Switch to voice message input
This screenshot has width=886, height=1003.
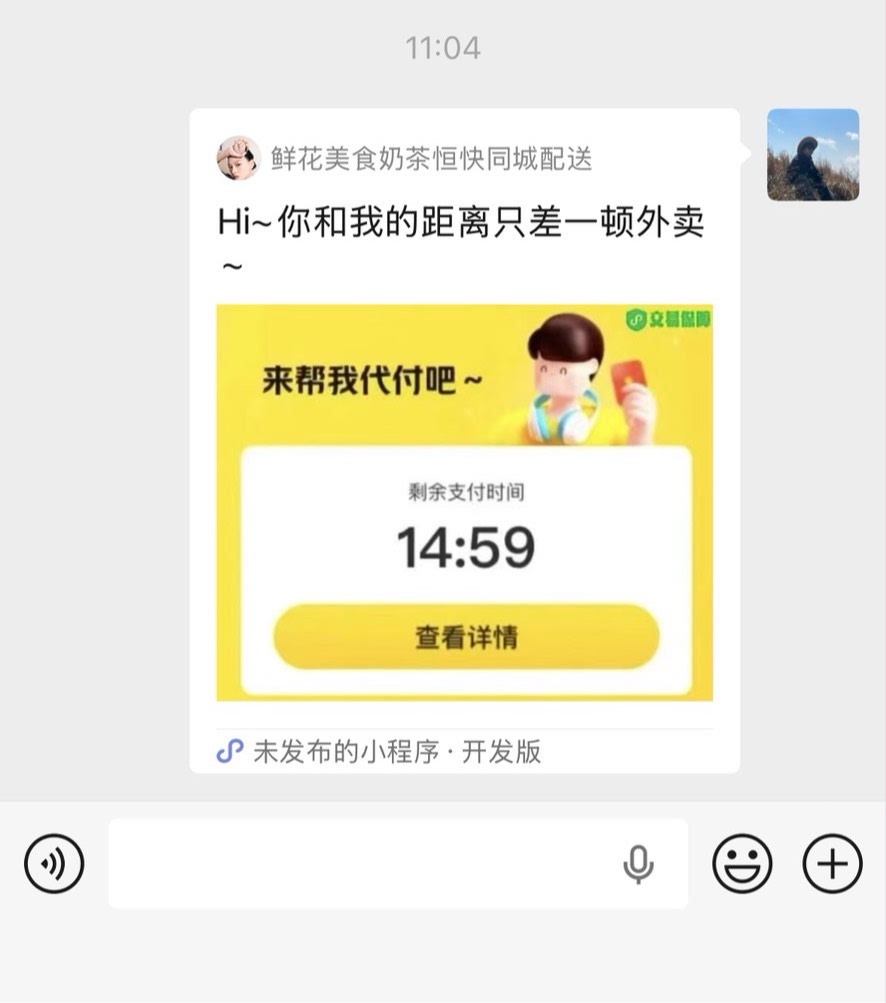point(54,864)
